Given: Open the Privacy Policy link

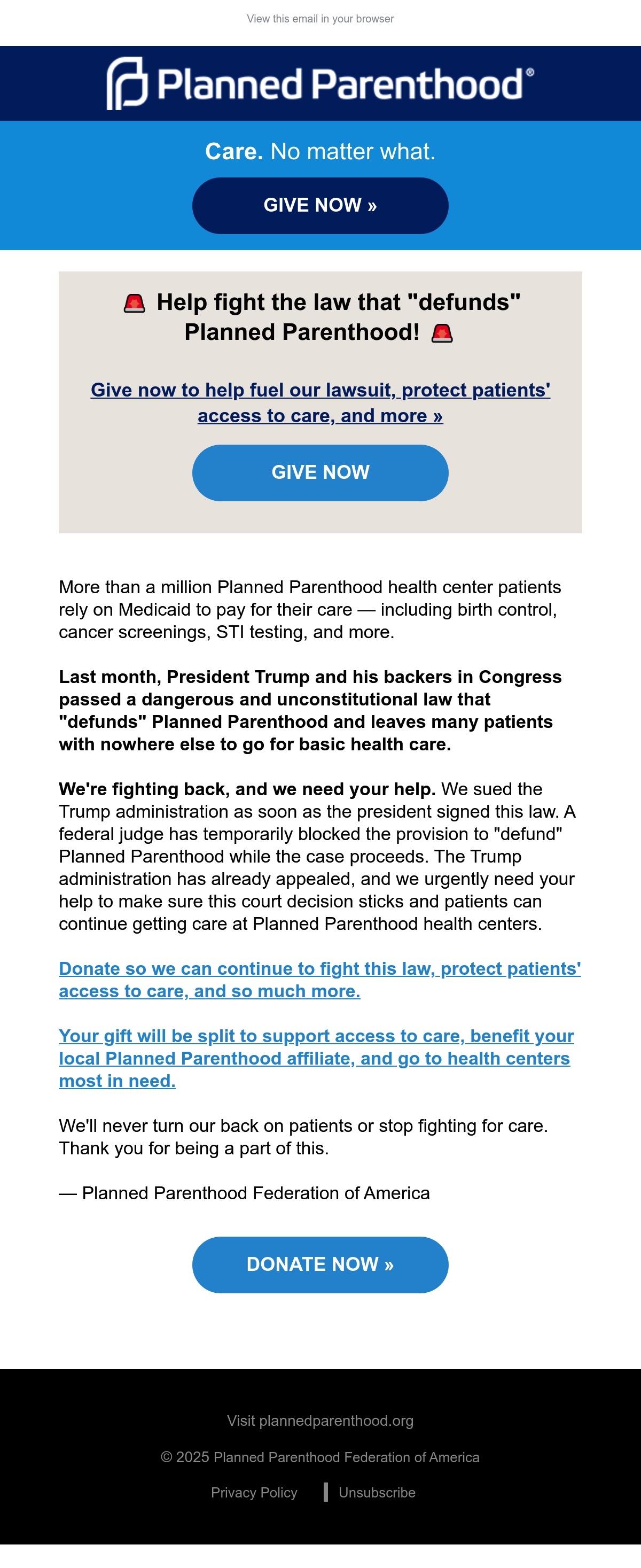Looking at the screenshot, I should (x=254, y=1493).
